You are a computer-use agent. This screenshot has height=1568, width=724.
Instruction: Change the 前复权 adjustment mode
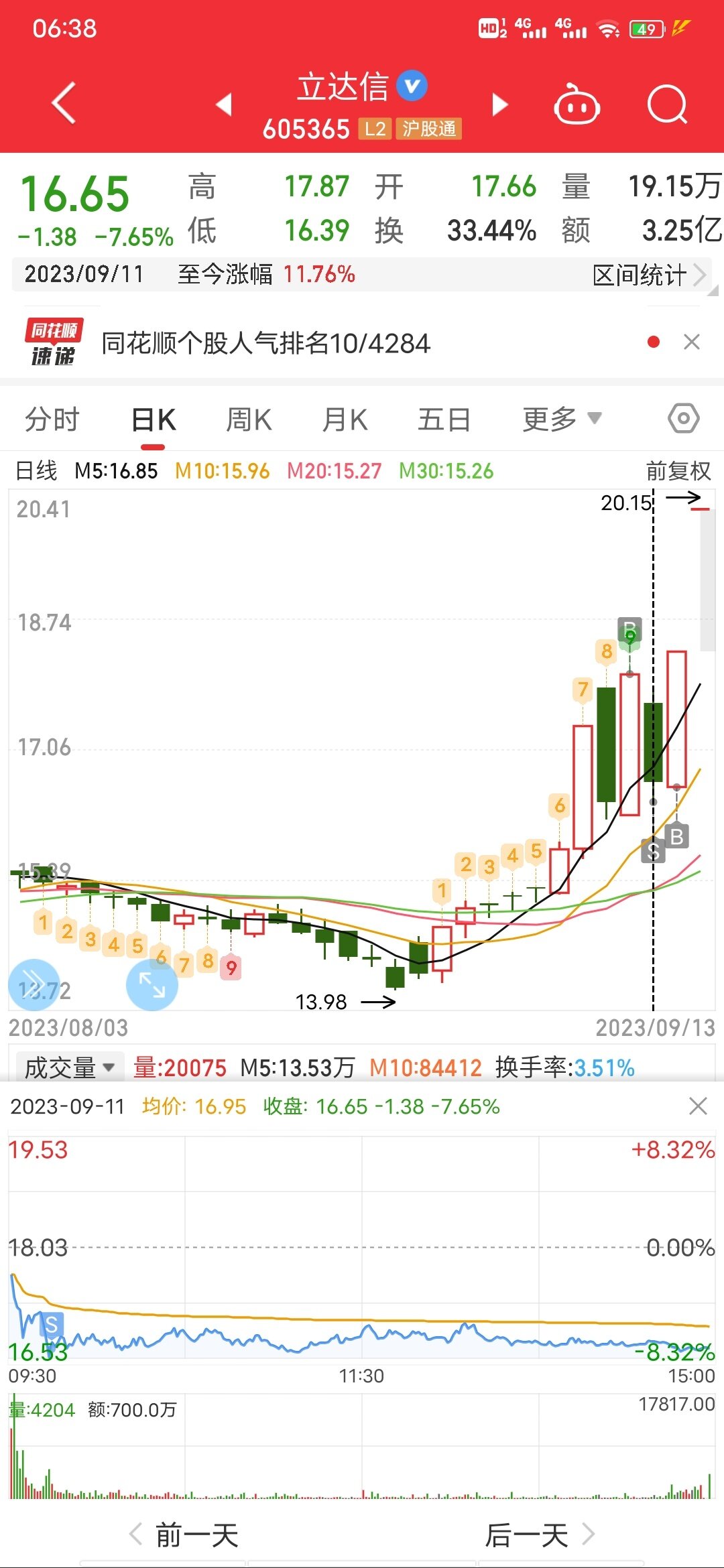click(x=678, y=471)
